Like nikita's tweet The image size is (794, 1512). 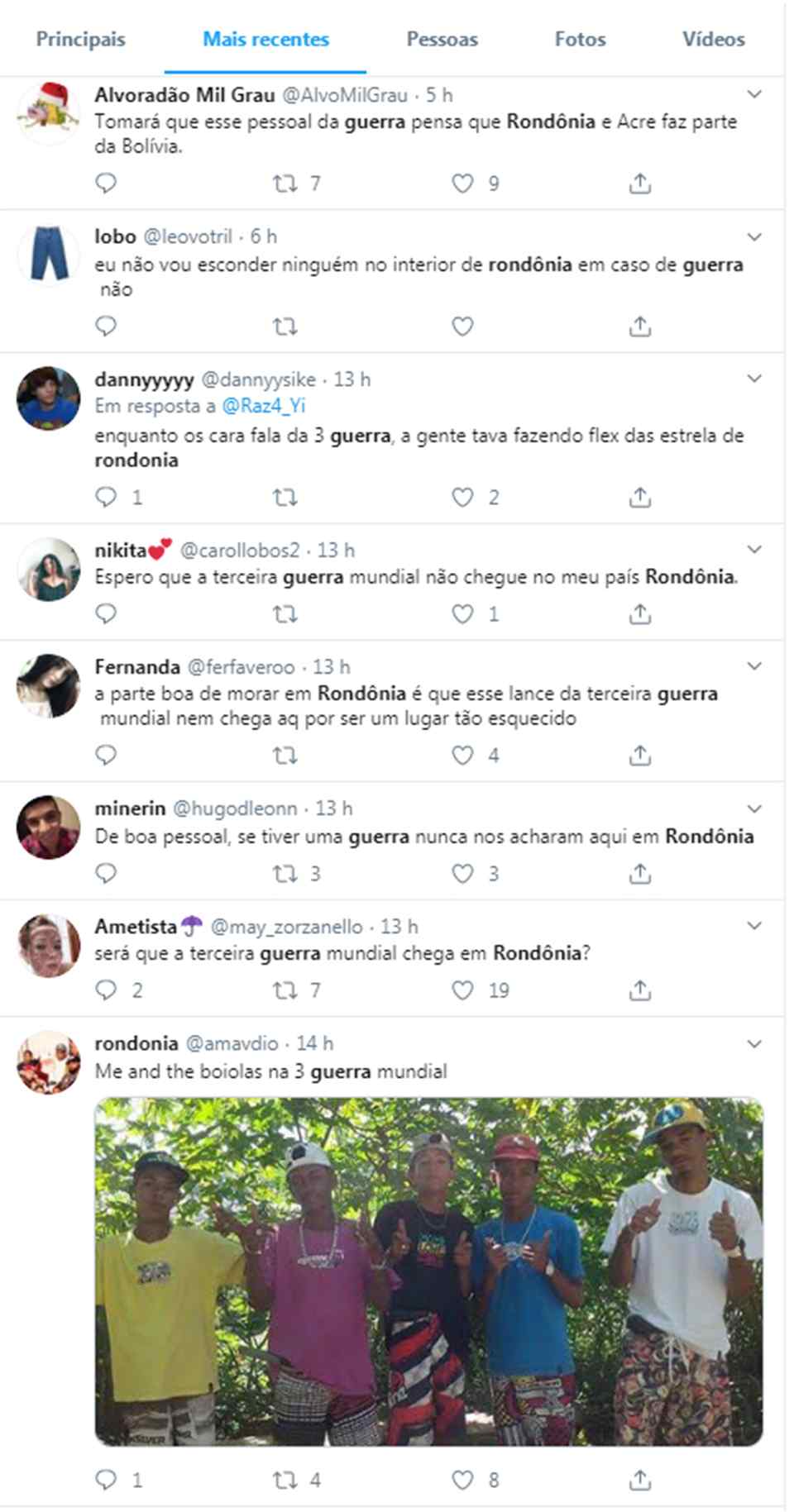point(462,614)
